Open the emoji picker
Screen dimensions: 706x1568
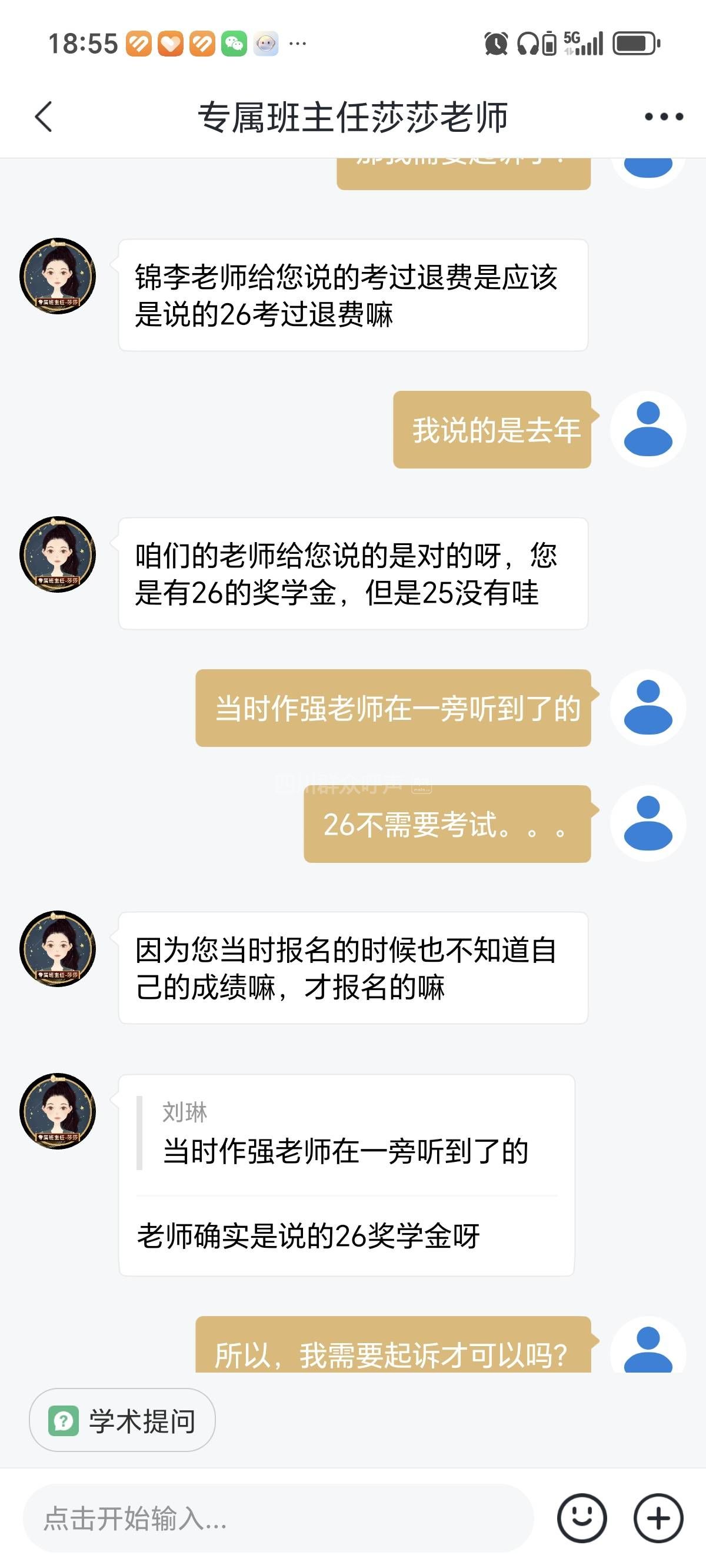582,1518
